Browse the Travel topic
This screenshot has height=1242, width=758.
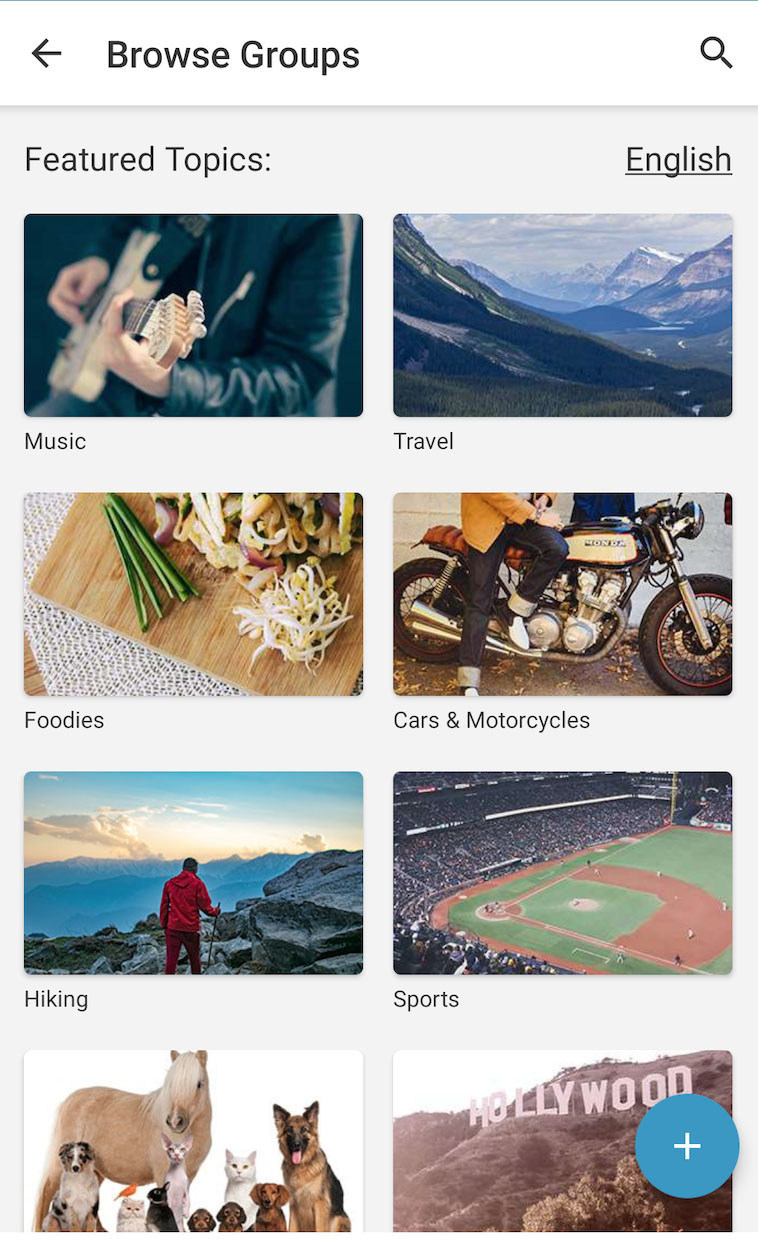(562, 315)
